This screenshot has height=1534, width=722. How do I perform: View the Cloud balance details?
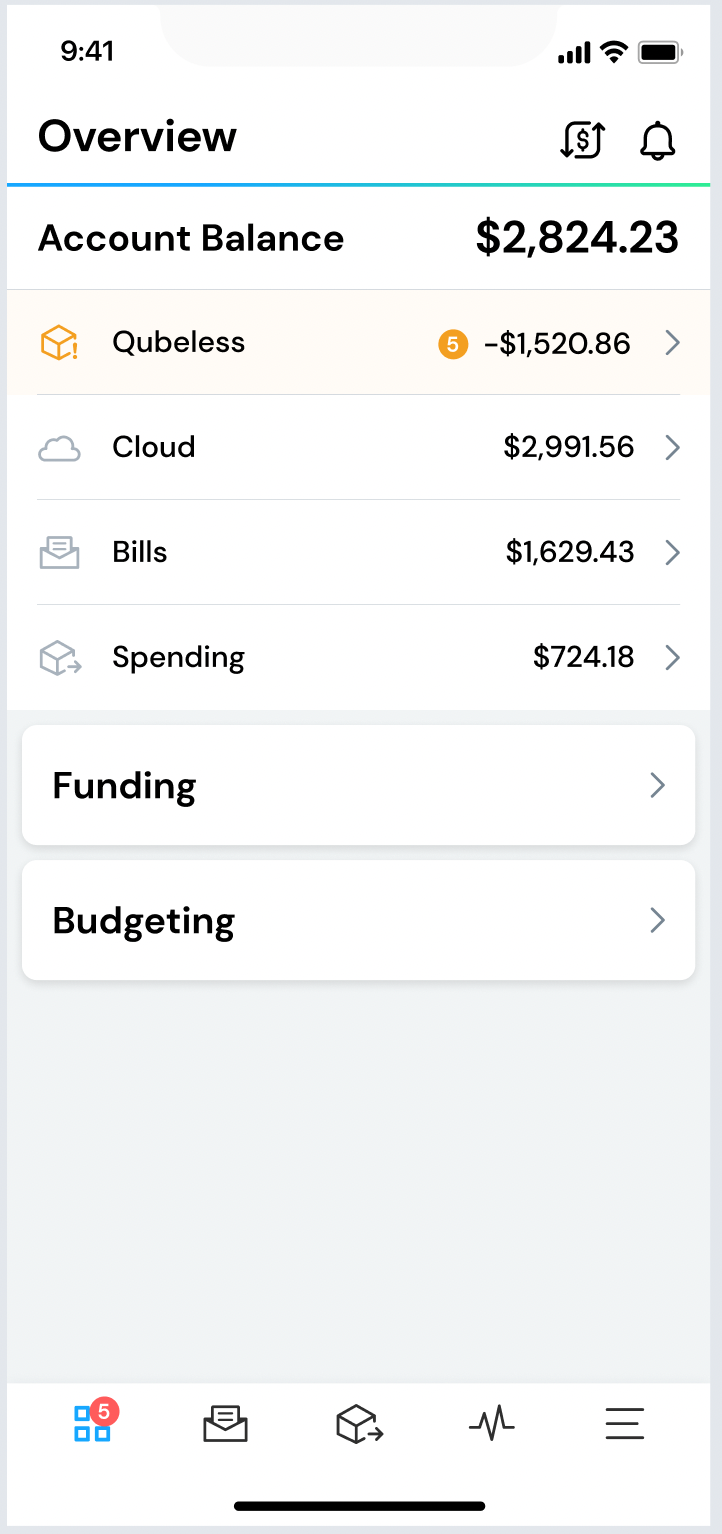(359, 447)
